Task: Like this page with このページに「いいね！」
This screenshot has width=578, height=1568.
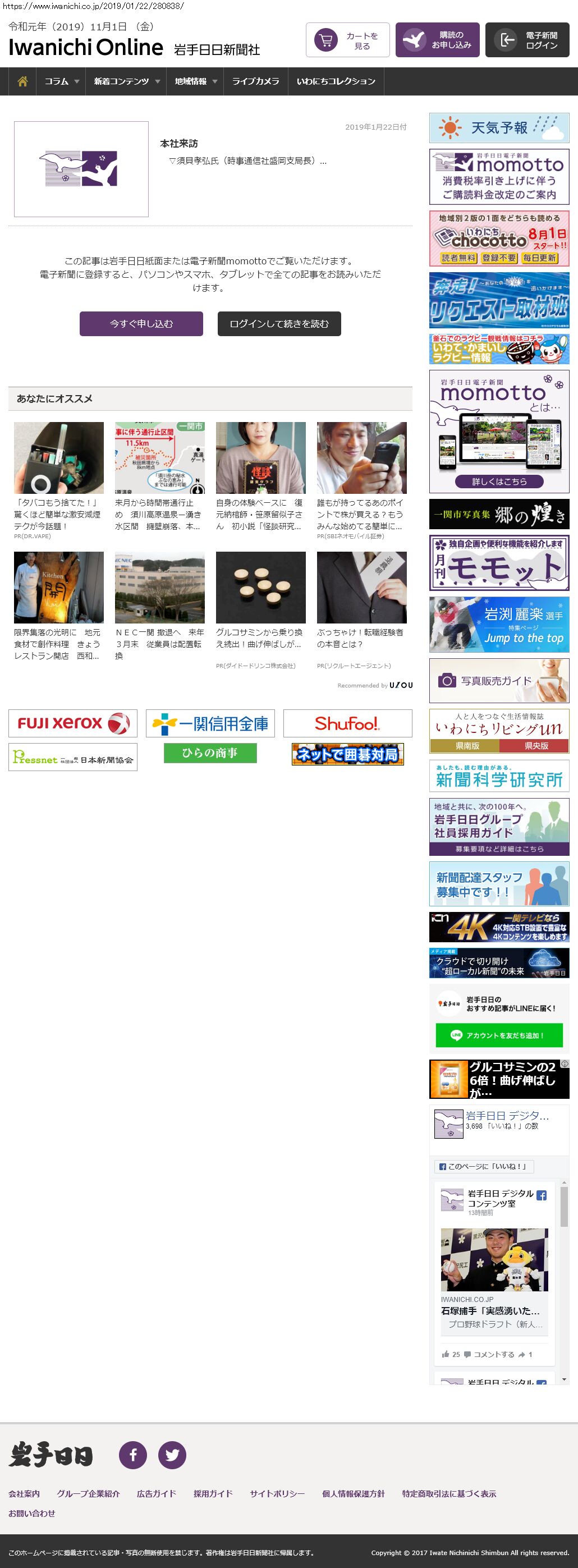Action: click(484, 1167)
